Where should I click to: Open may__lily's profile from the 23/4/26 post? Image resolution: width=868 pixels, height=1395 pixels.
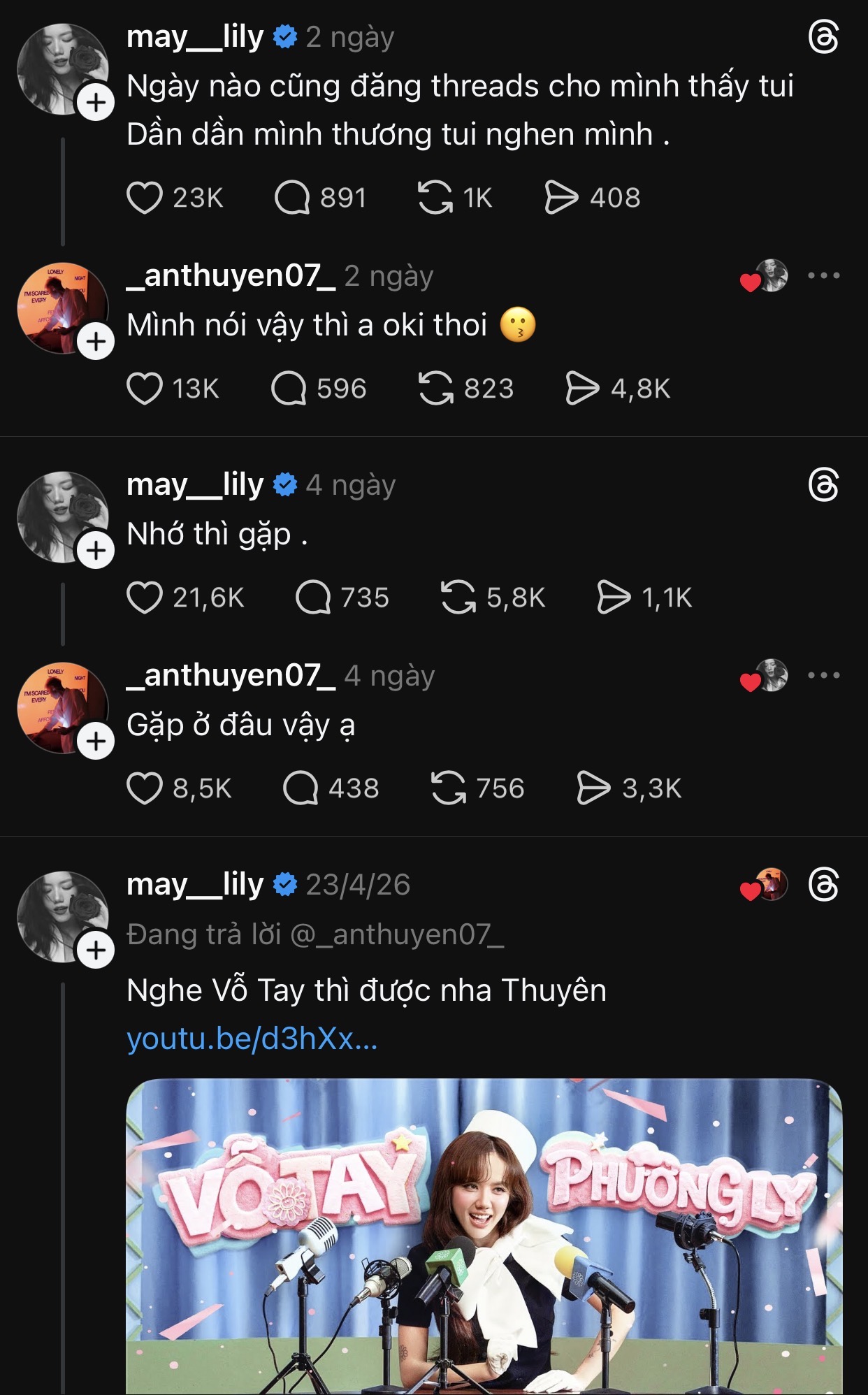point(195,885)
